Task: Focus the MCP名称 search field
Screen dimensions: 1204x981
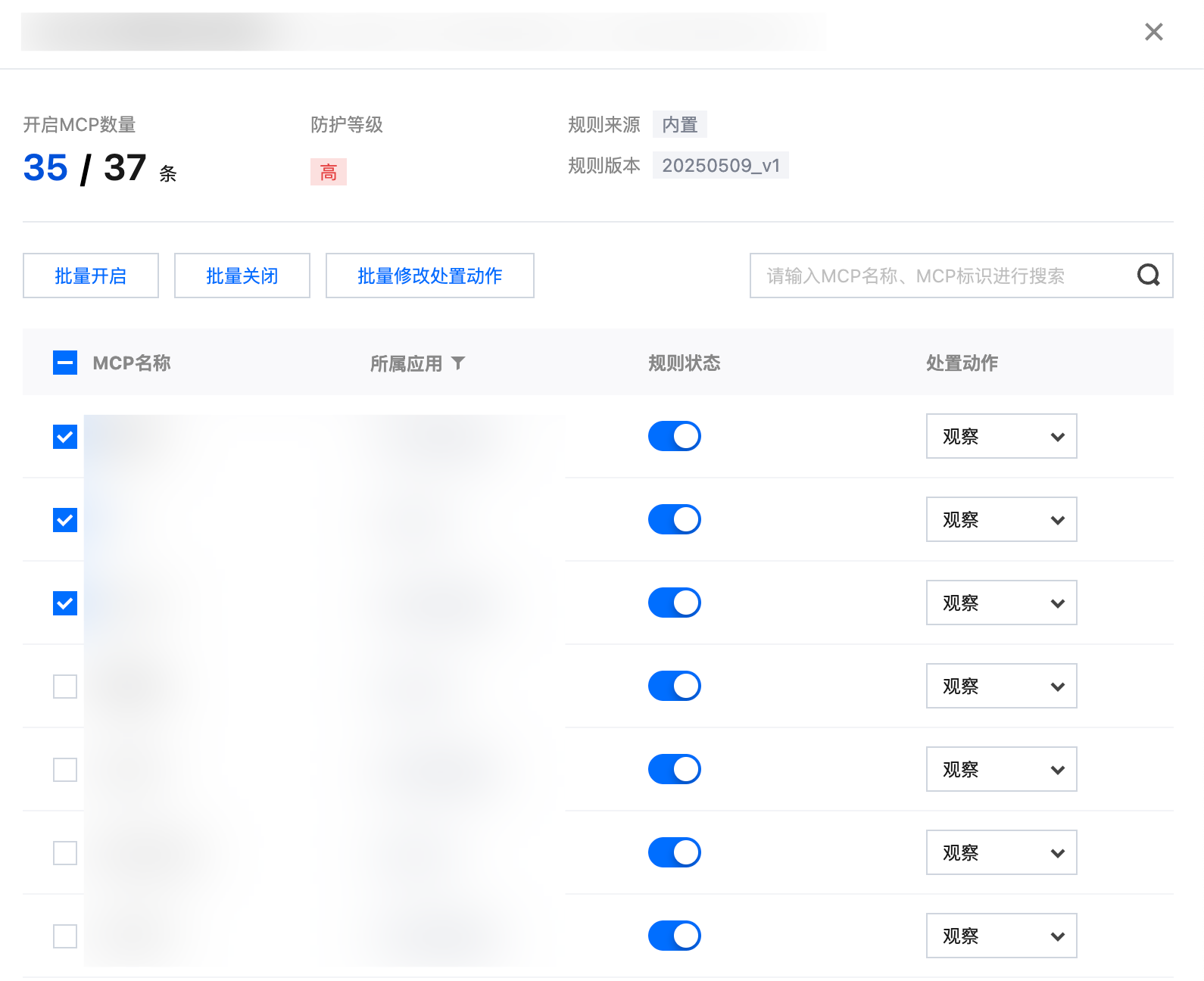Action: (x=939, y=276)
